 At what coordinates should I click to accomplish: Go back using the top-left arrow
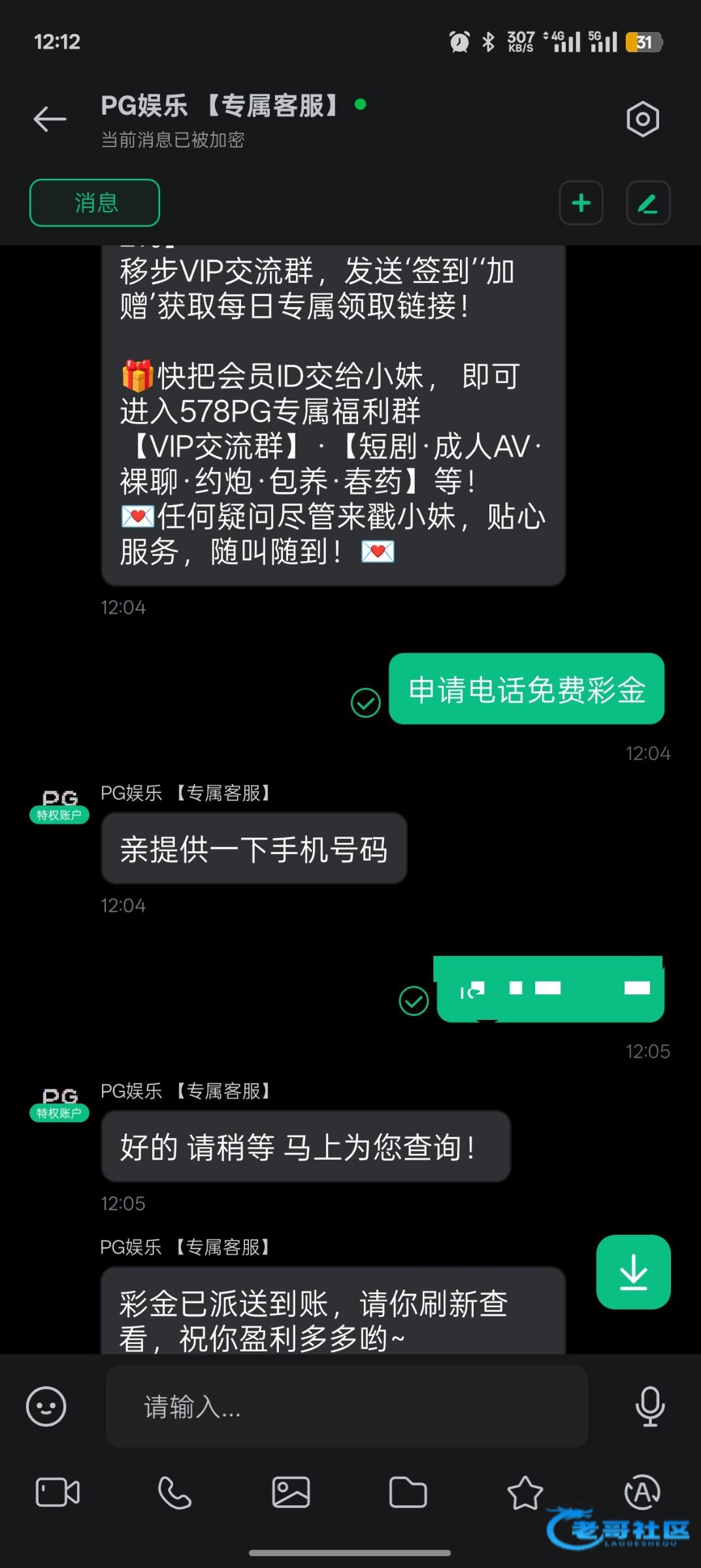[50, 119]
